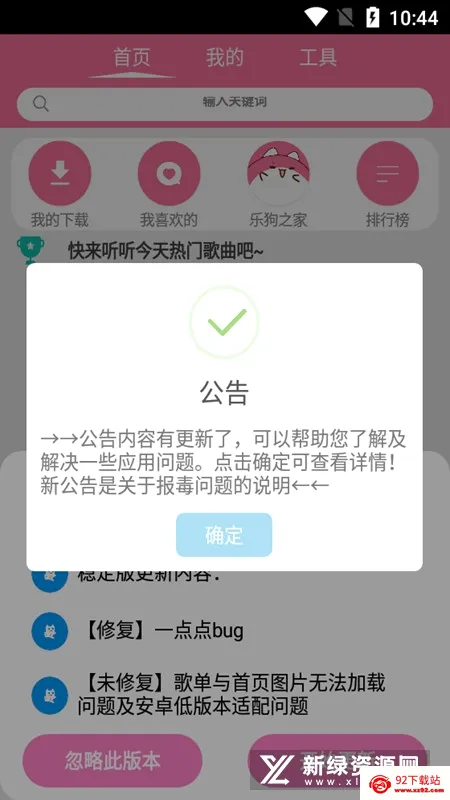Open the 排行榜 ranking list
The image size is (450, 800).
[x=387, y=185]
